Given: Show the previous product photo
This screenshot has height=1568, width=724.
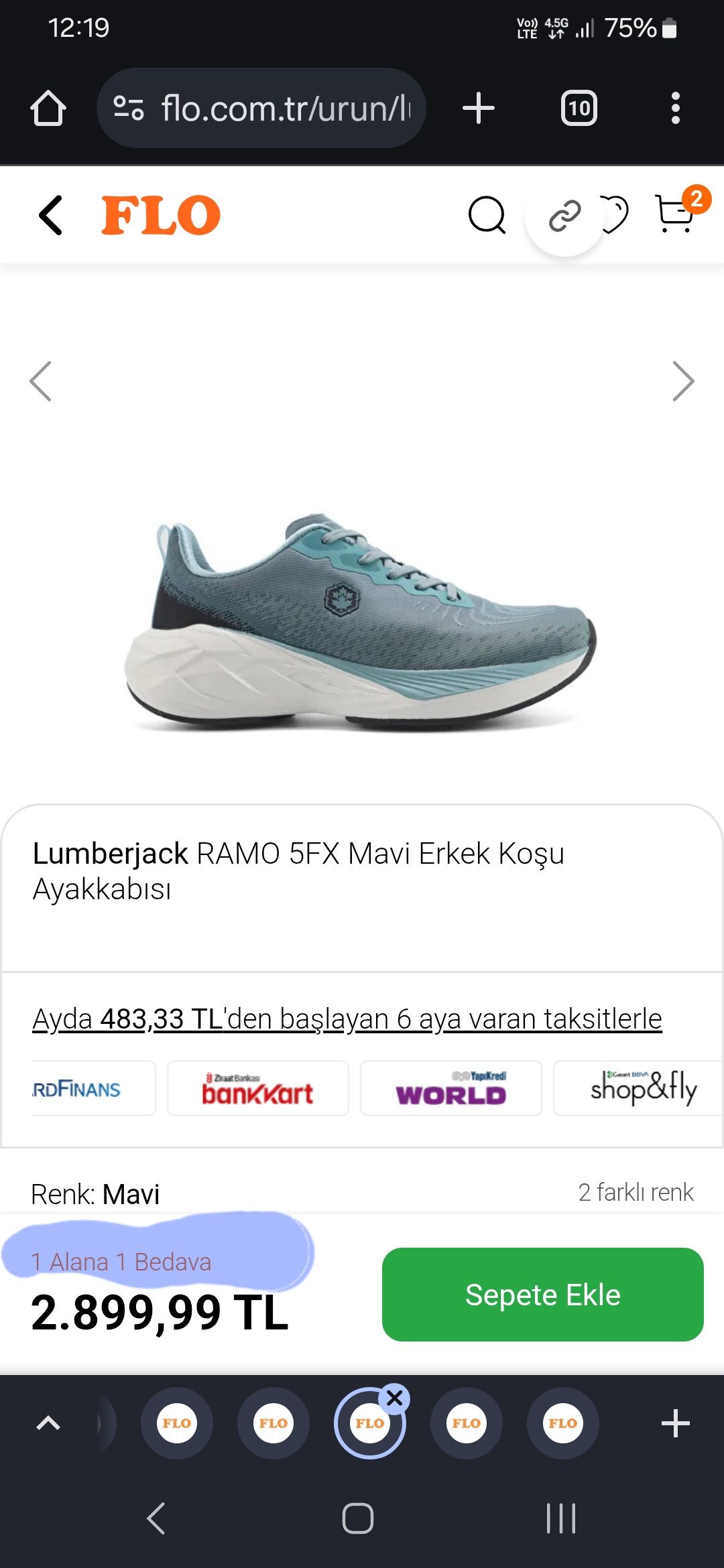Looking at the screenshot, I should 40,381.
